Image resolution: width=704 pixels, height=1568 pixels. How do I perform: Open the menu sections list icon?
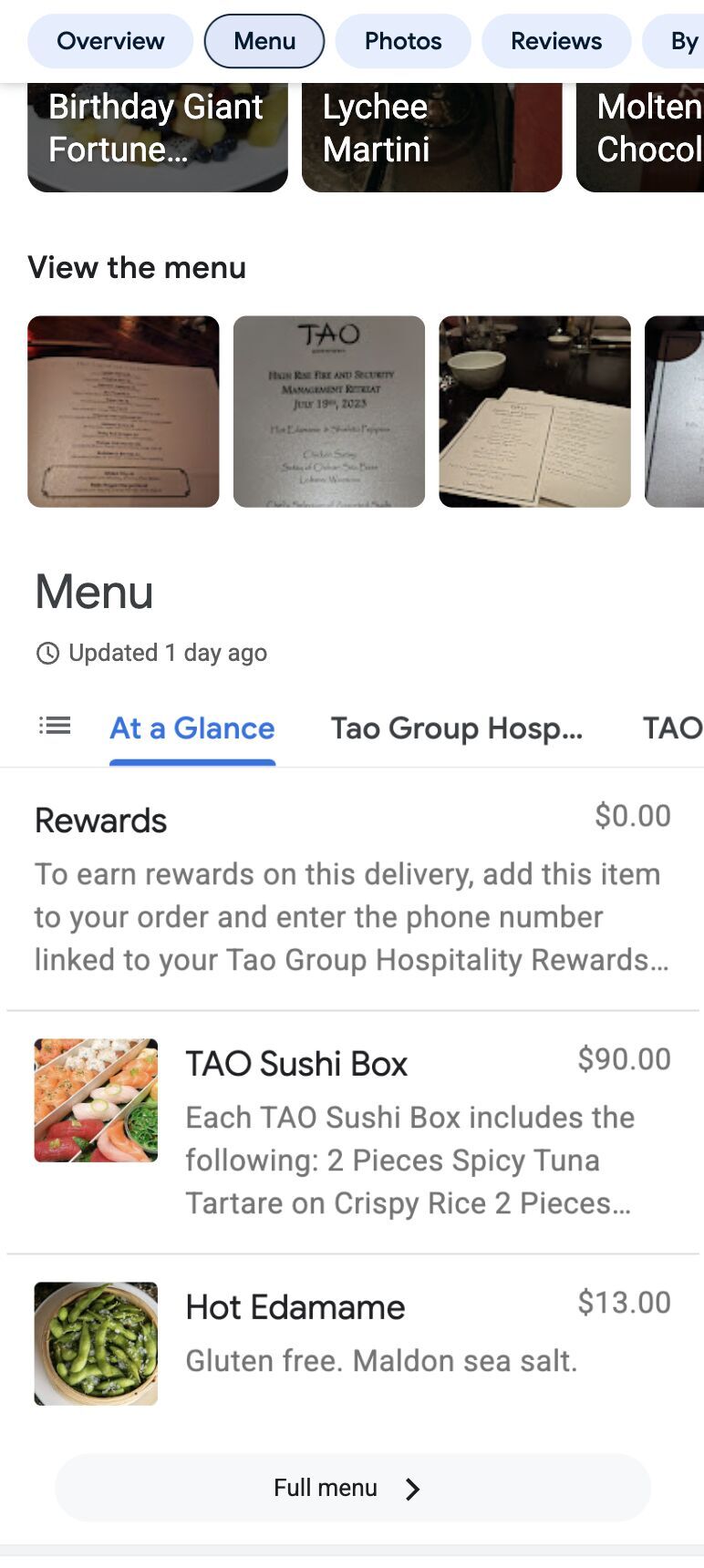[x=55, y=726]
